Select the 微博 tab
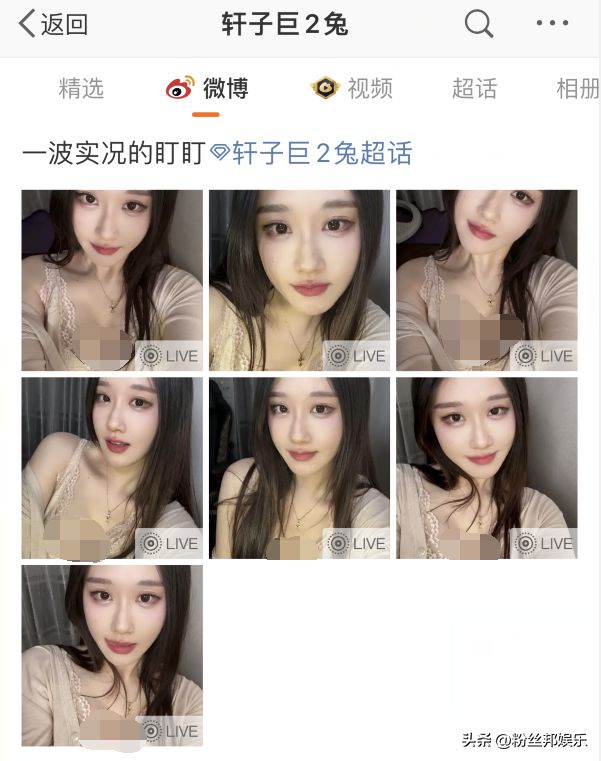Screen dimensions: 601x761 click(208, 88)
